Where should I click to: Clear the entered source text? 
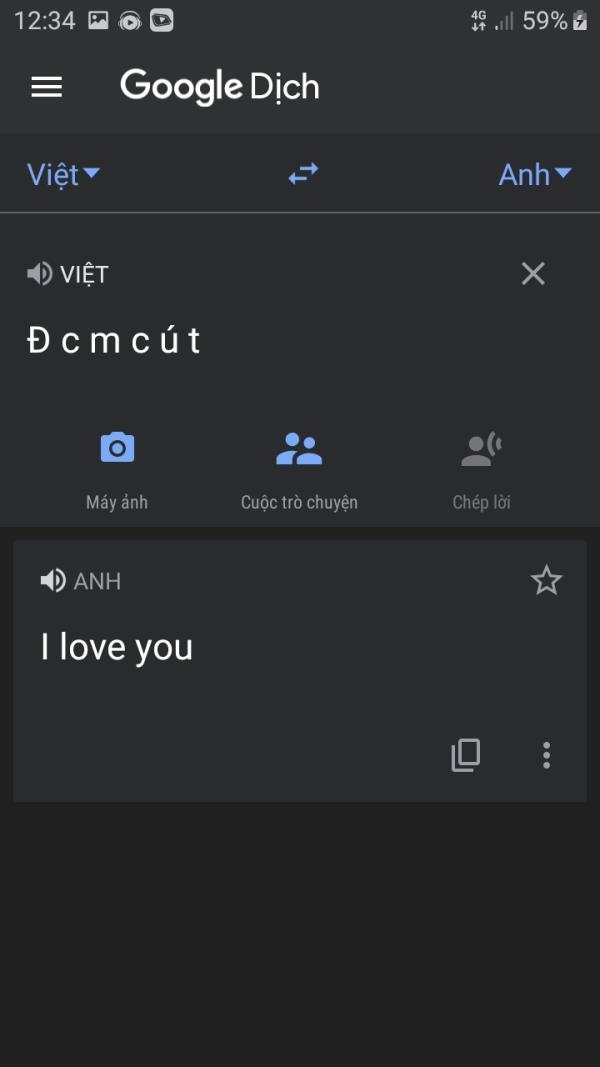(x=533, y=273)
